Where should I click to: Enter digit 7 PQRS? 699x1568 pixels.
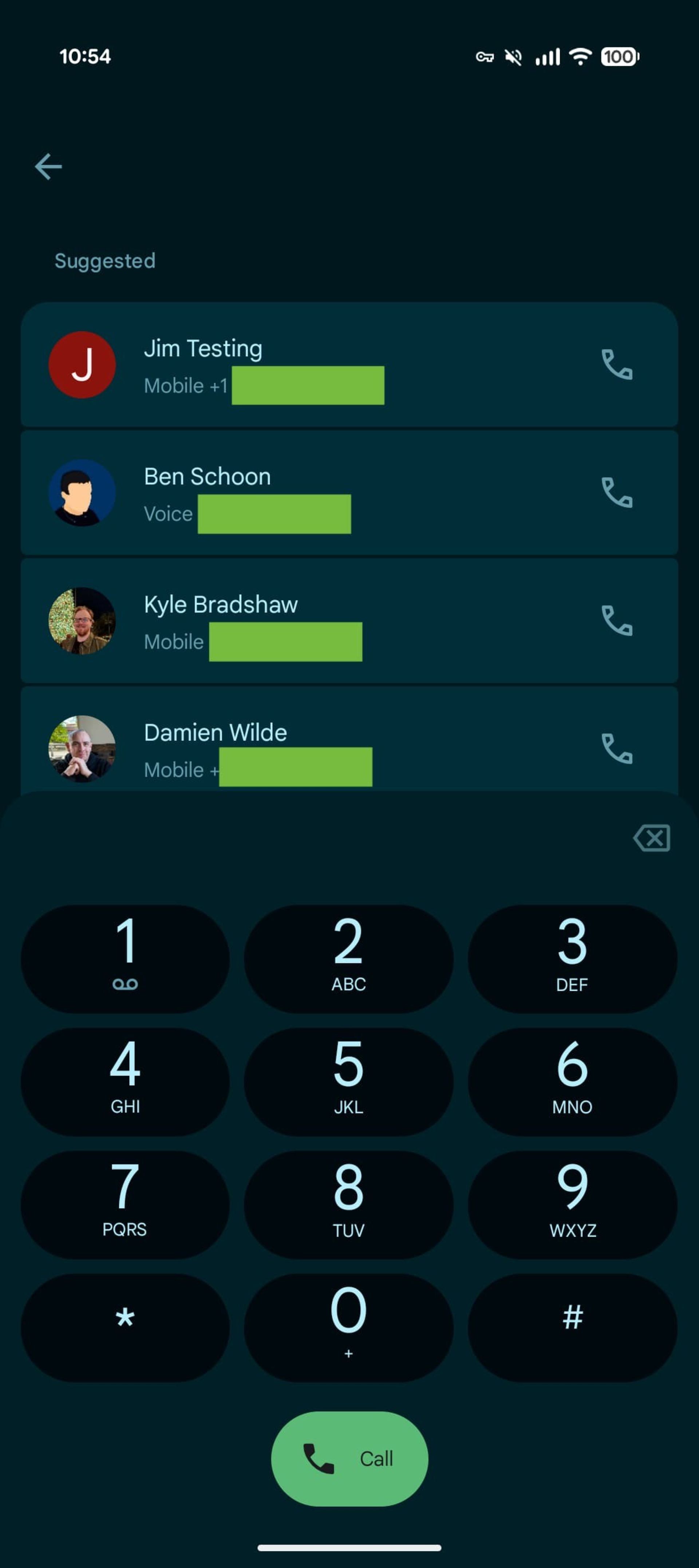point(126,1204)
